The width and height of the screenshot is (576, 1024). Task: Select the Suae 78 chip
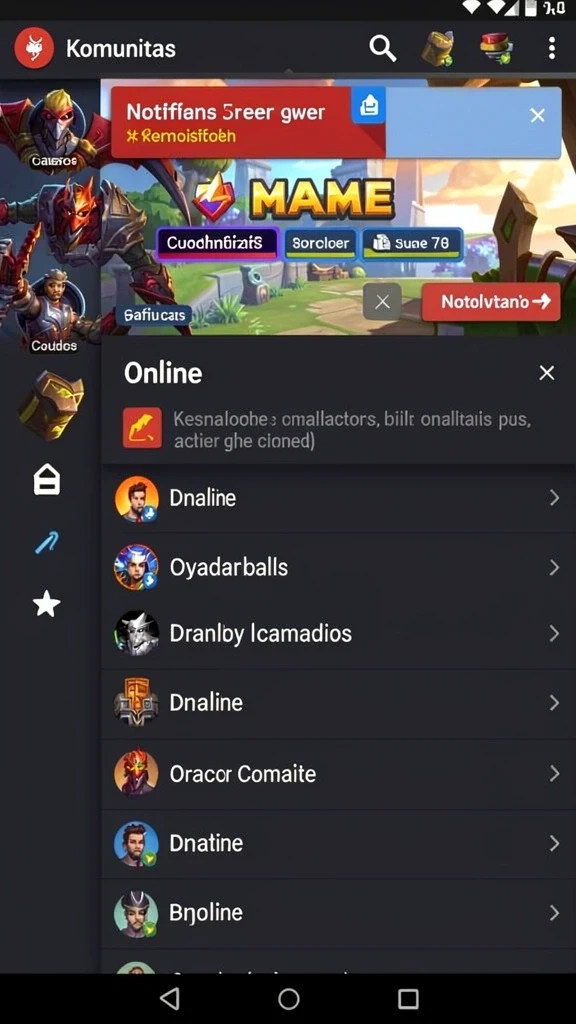(x=413, y=244)
